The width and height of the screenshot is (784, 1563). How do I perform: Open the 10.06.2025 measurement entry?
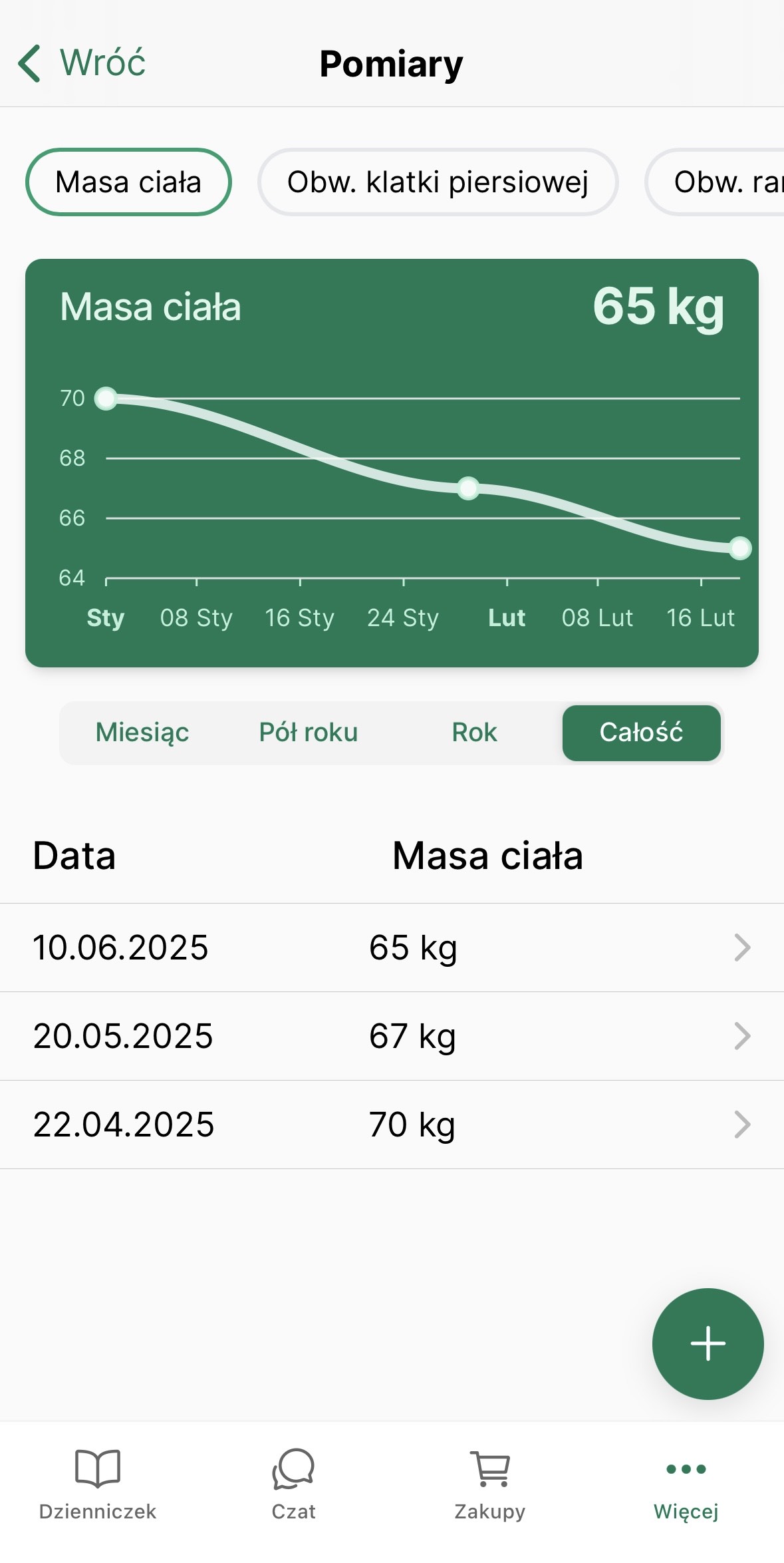tap(392, 948)
